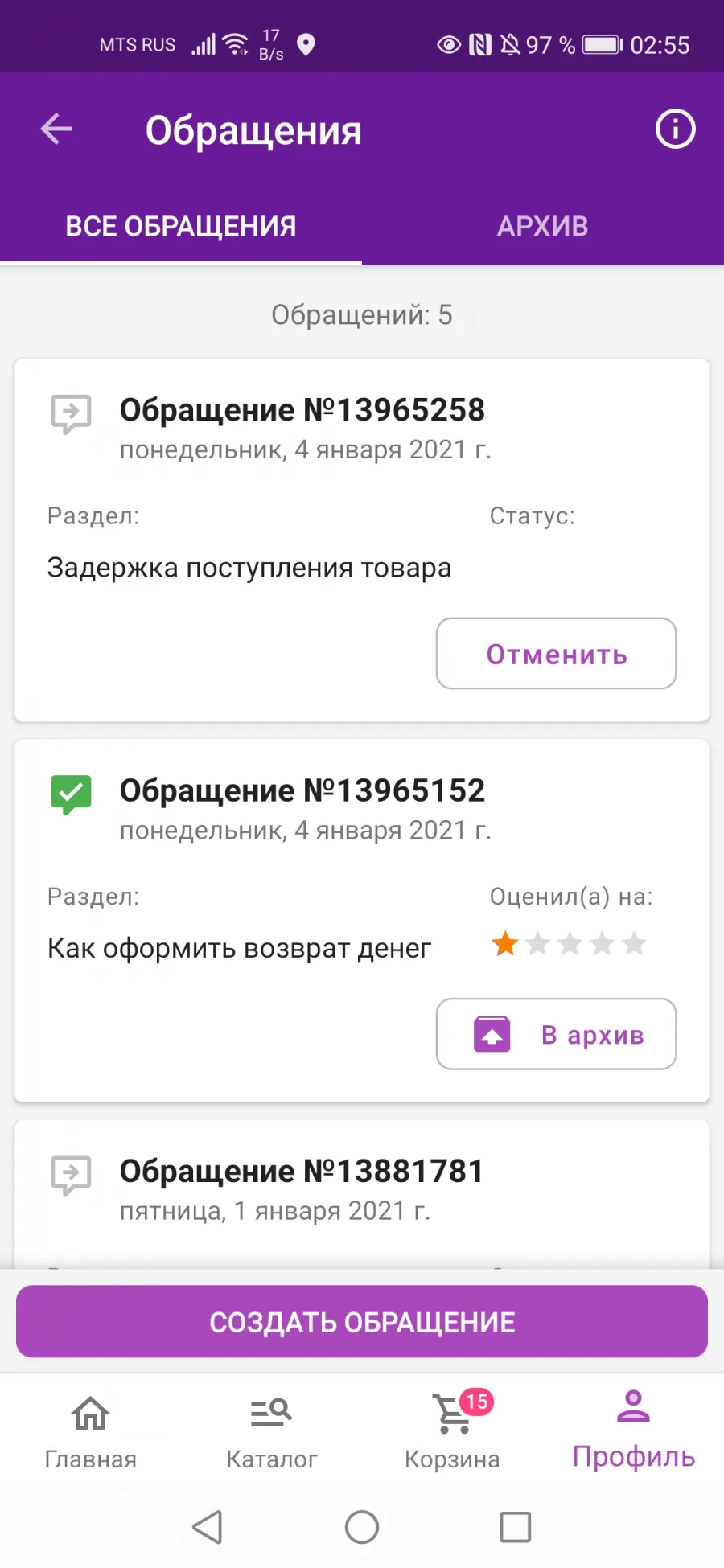Open the Корзина cart tab
The height and width of the screenshot is (1568, 724).
point(452,1430)
